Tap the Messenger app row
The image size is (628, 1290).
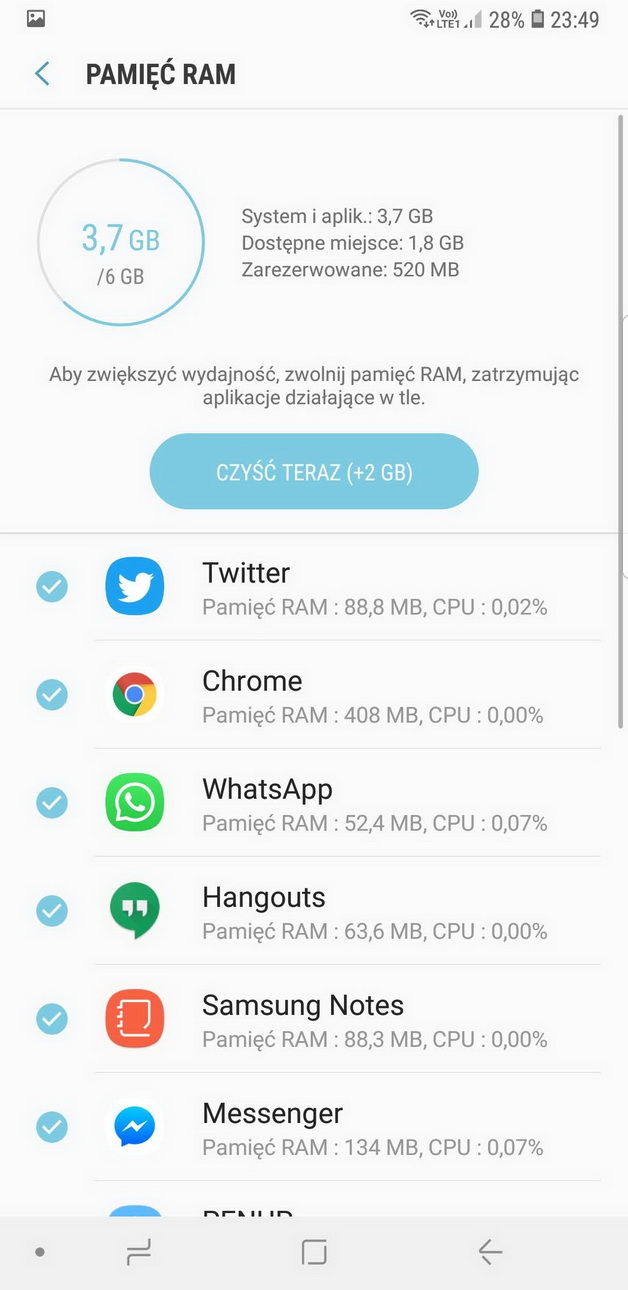(374, 1128)
